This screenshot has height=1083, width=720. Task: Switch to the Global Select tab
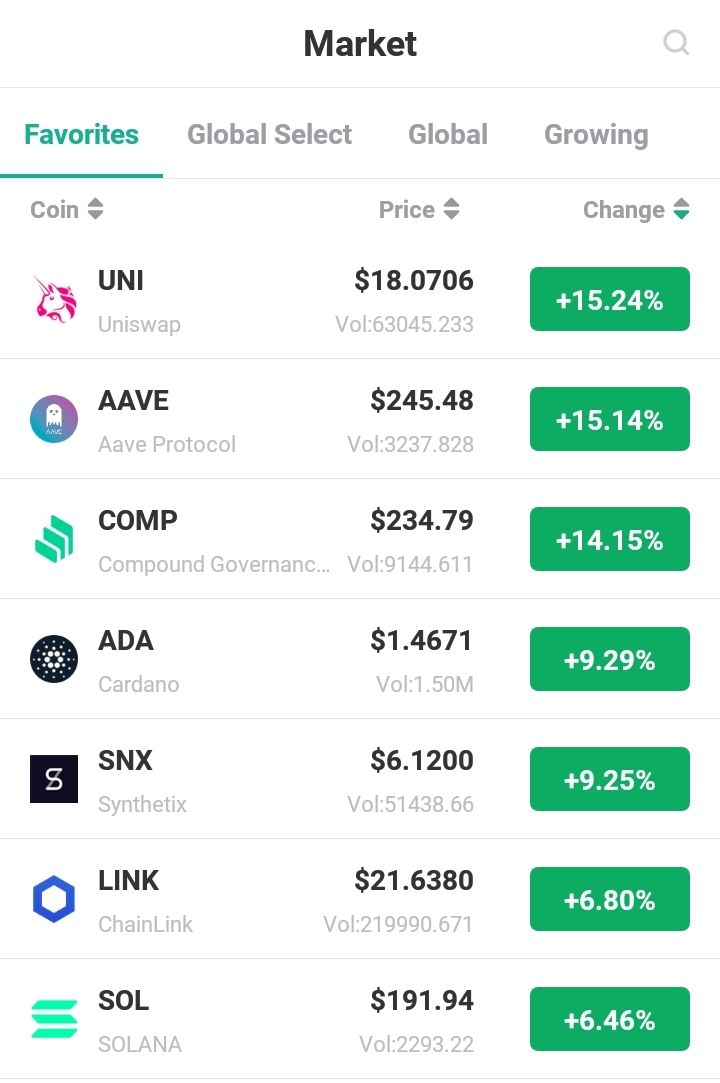(269, 135)
